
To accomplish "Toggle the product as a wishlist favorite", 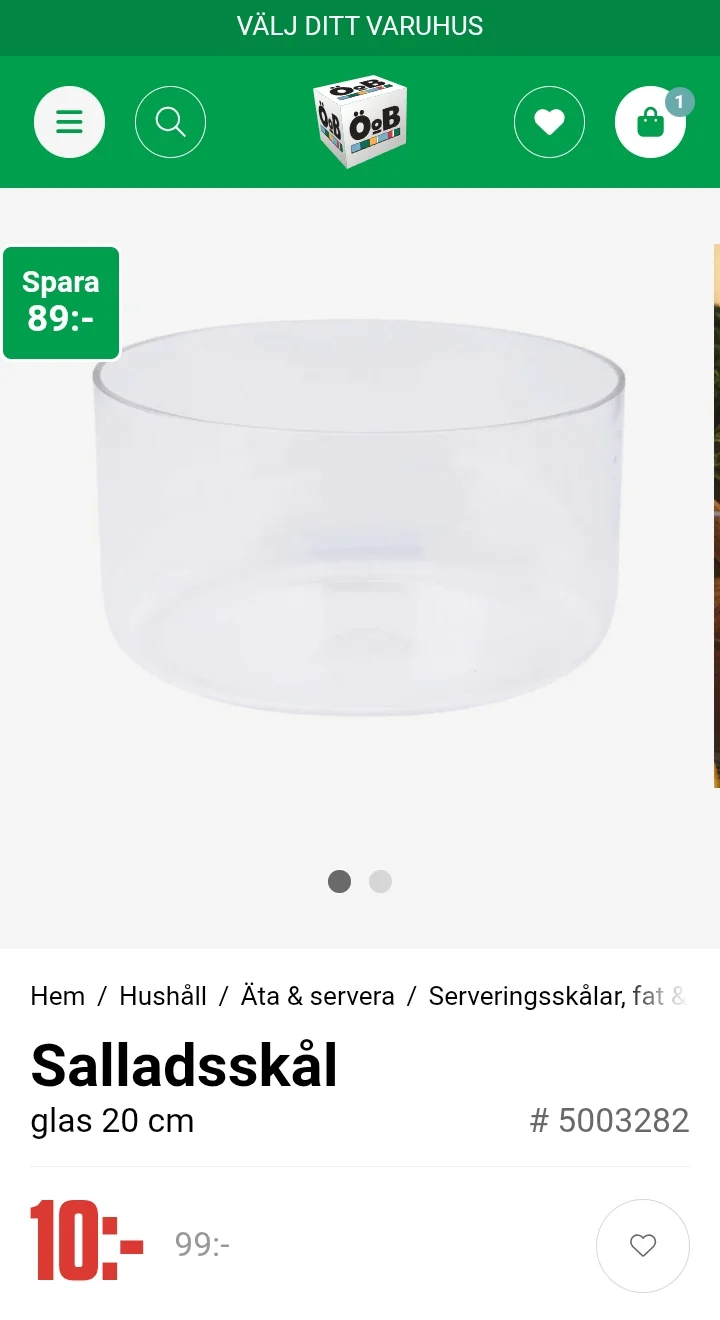I will [642, 1246].
